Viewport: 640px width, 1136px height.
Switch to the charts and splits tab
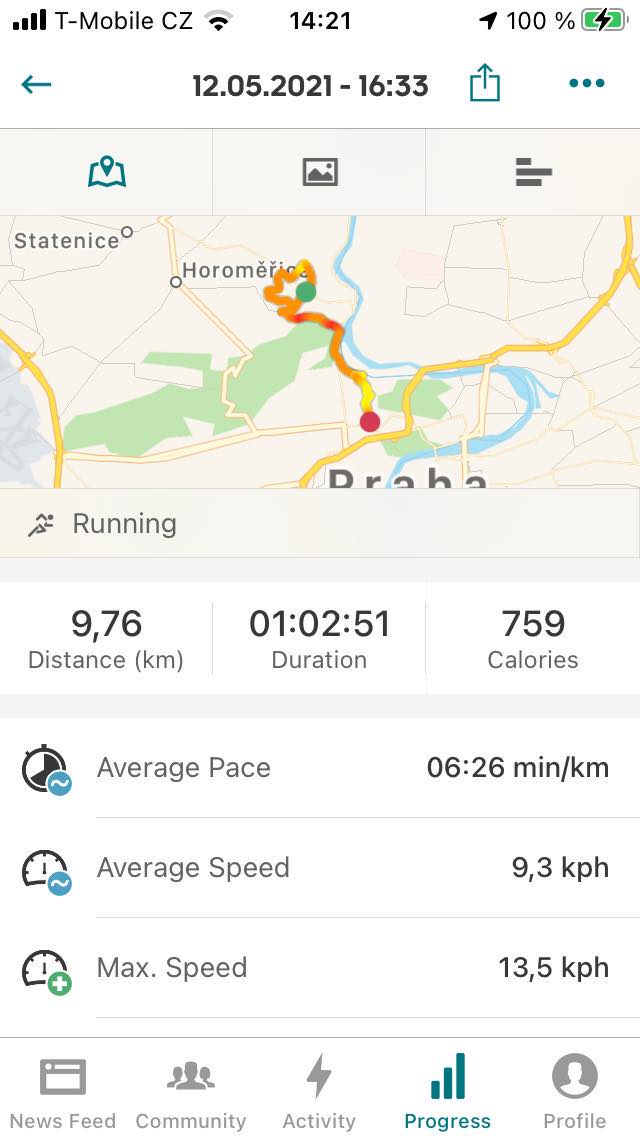tap(533, 172)
